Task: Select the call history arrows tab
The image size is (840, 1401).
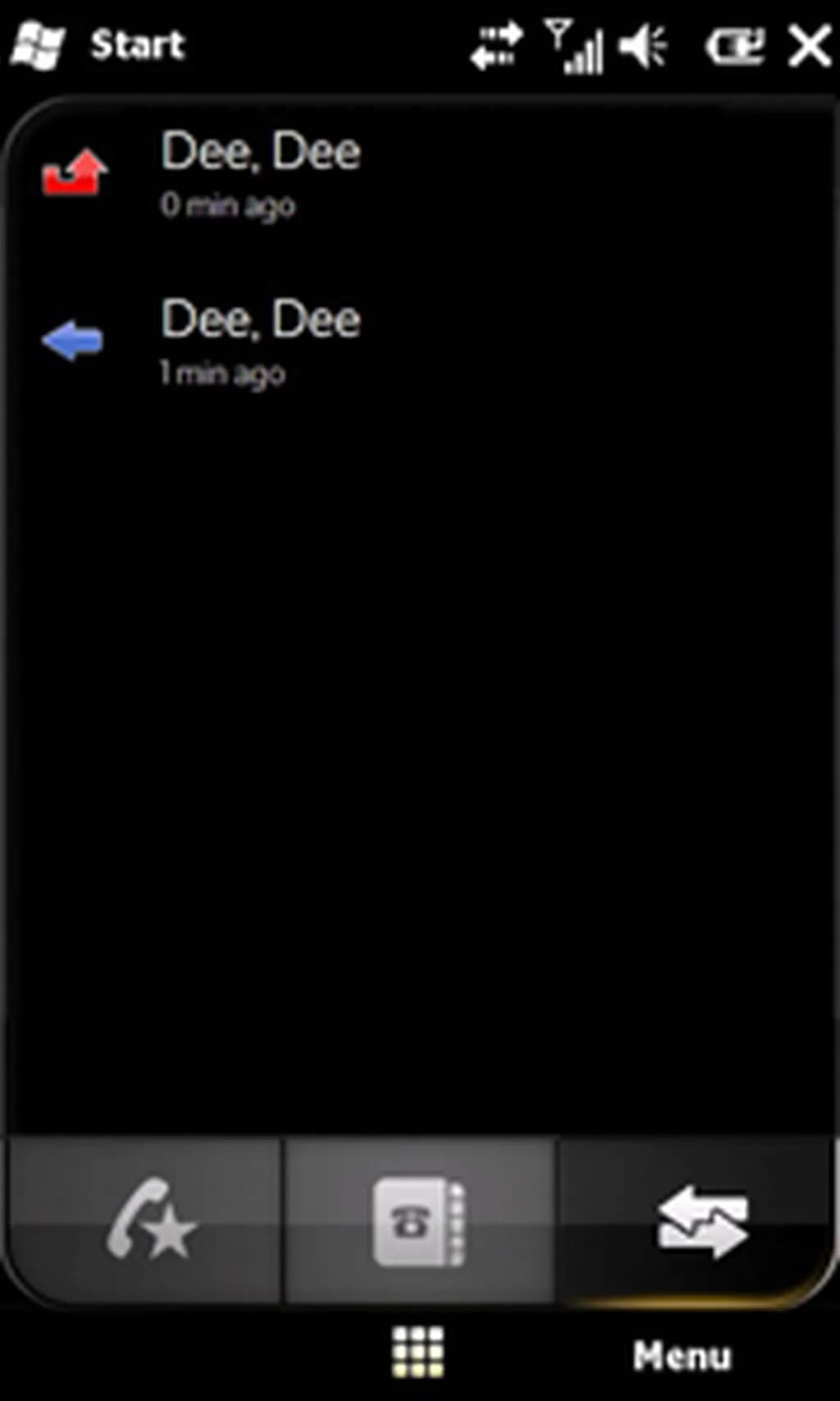Action: point(701,1220)
